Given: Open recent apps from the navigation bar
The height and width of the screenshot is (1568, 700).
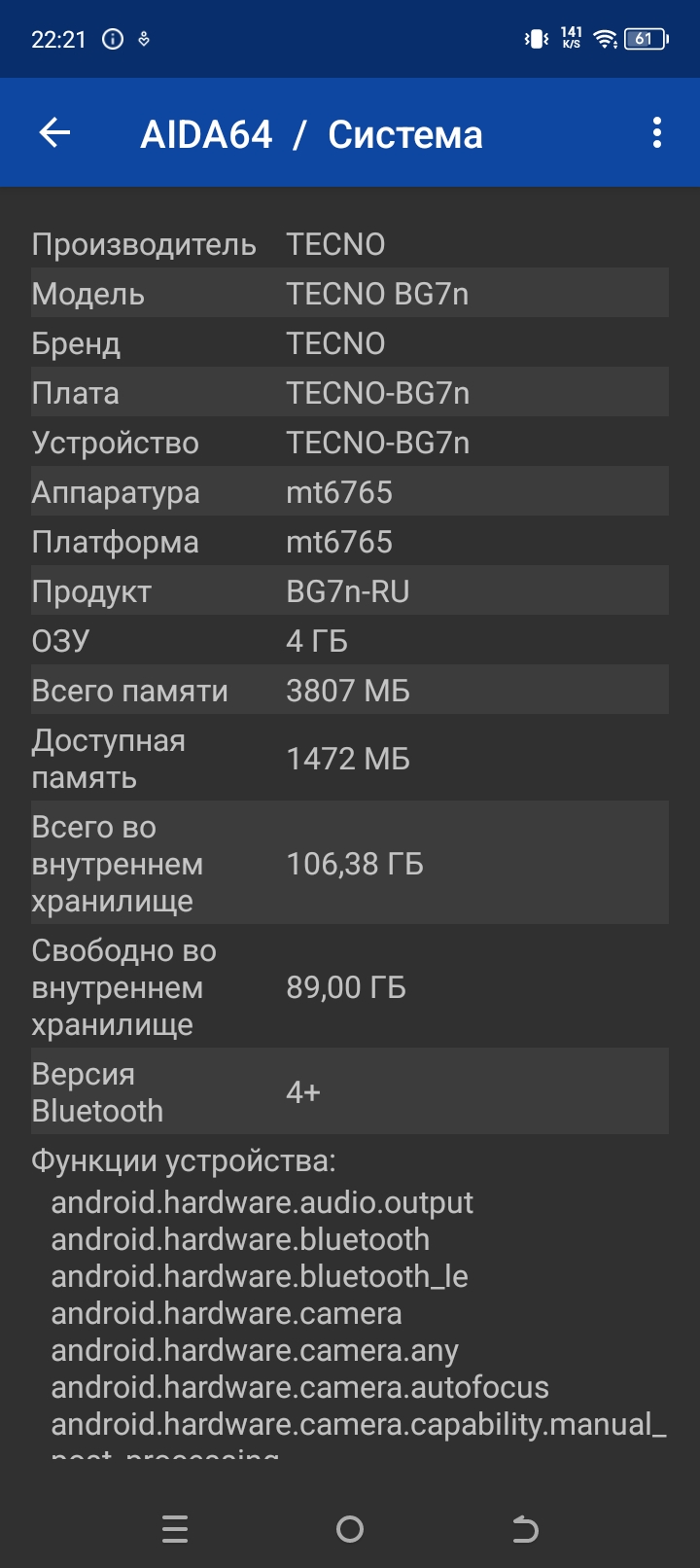Looking at the screenshot, I should pyautogui.click(x=175, y=1529).
